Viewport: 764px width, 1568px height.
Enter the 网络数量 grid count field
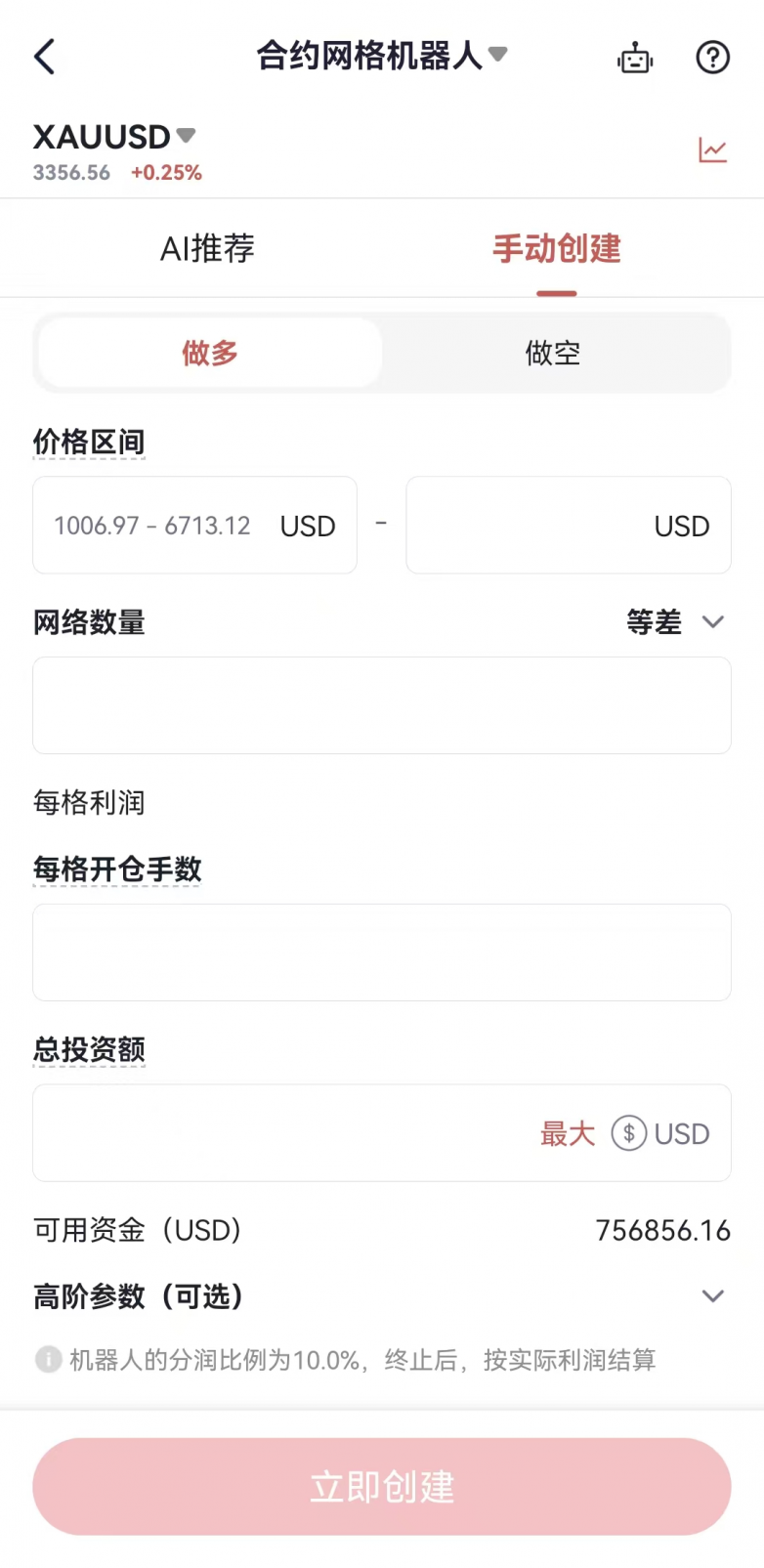pos(381,705)
